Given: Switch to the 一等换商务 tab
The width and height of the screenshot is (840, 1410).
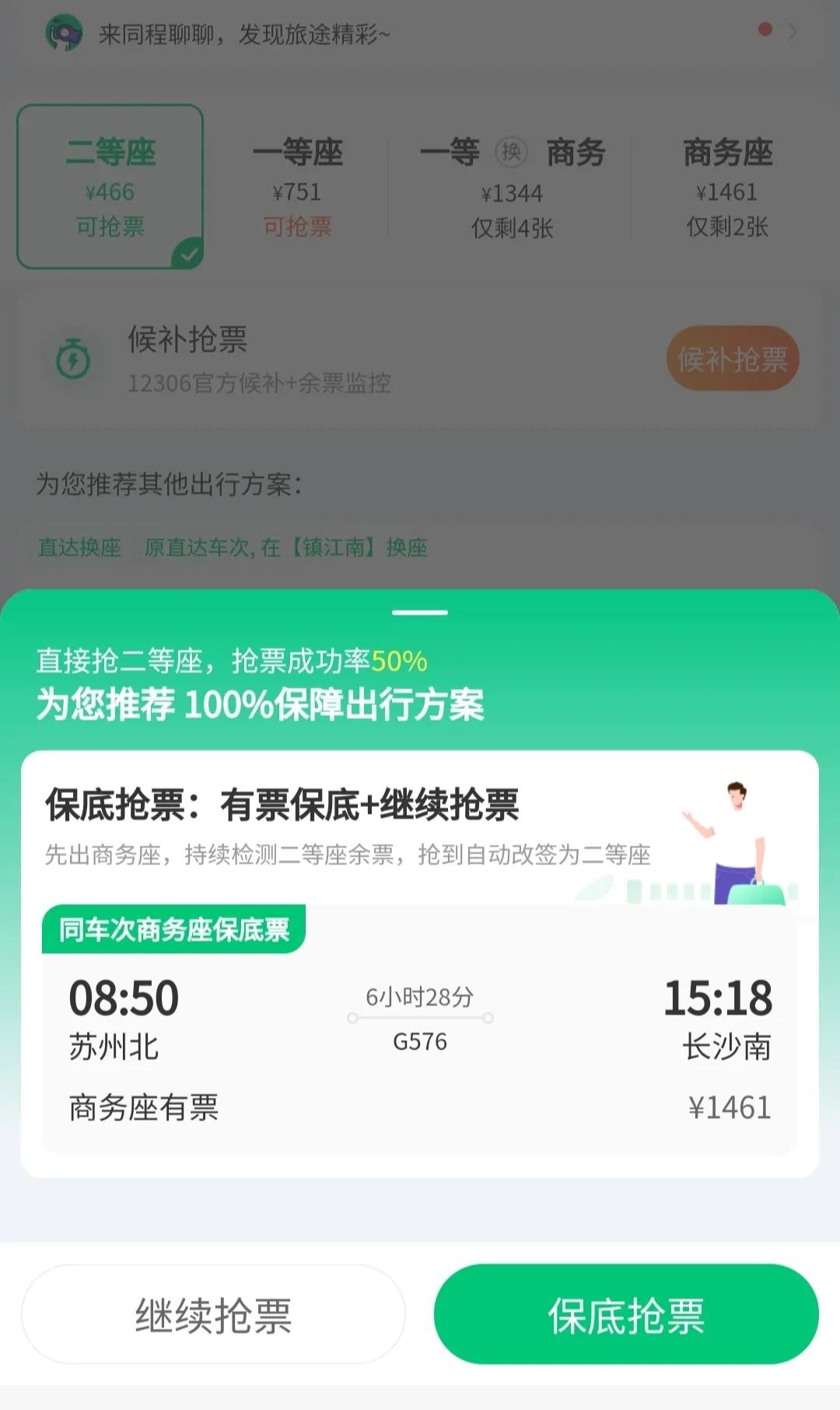Looking at the screenshot, I should point(513,187).
